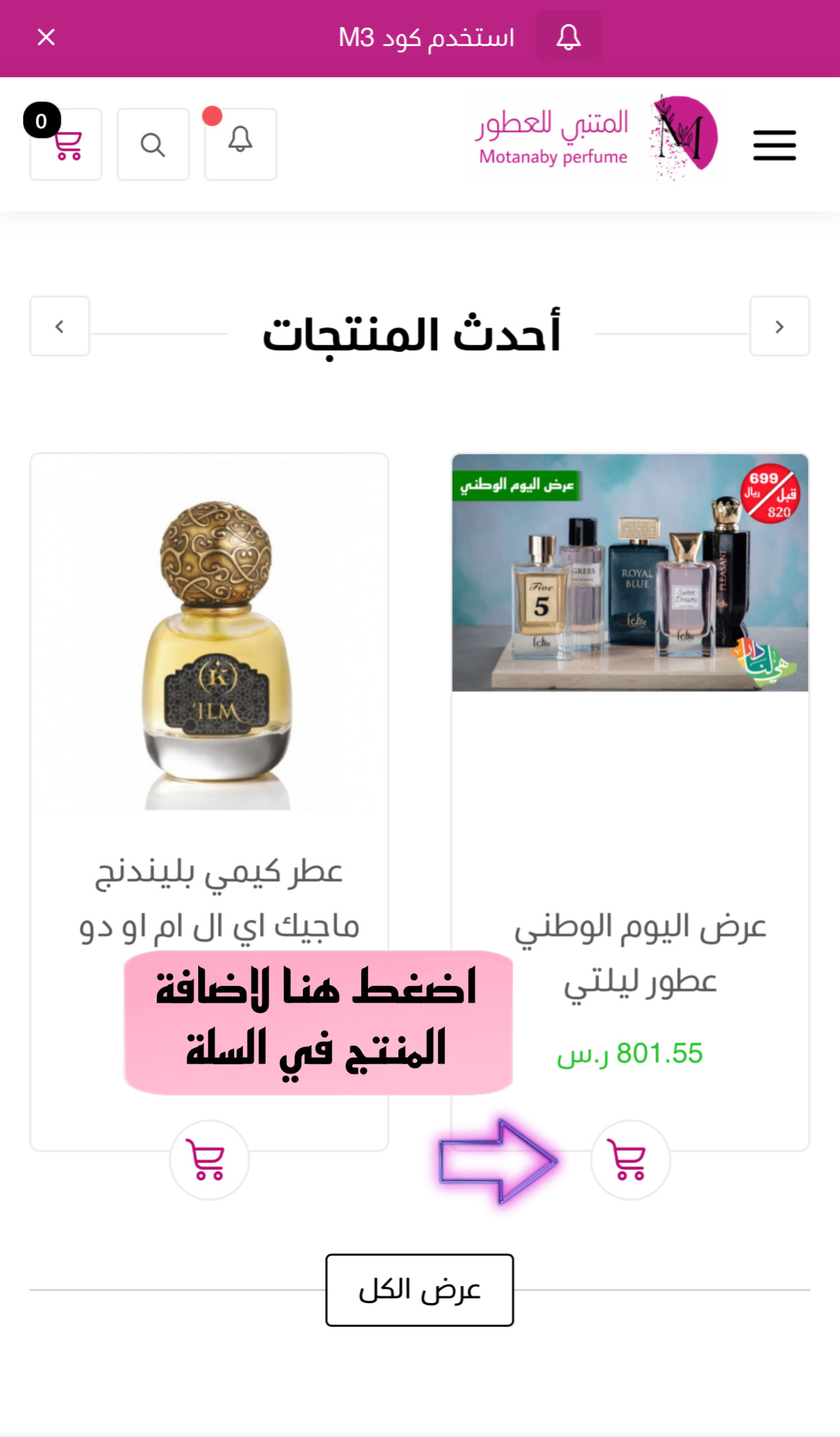The width and height of the screenshot is (840, 1437).
Task: Add عرض اليوم الوطني to cart
Action: pyautogui.click(x=630, y=1160)
